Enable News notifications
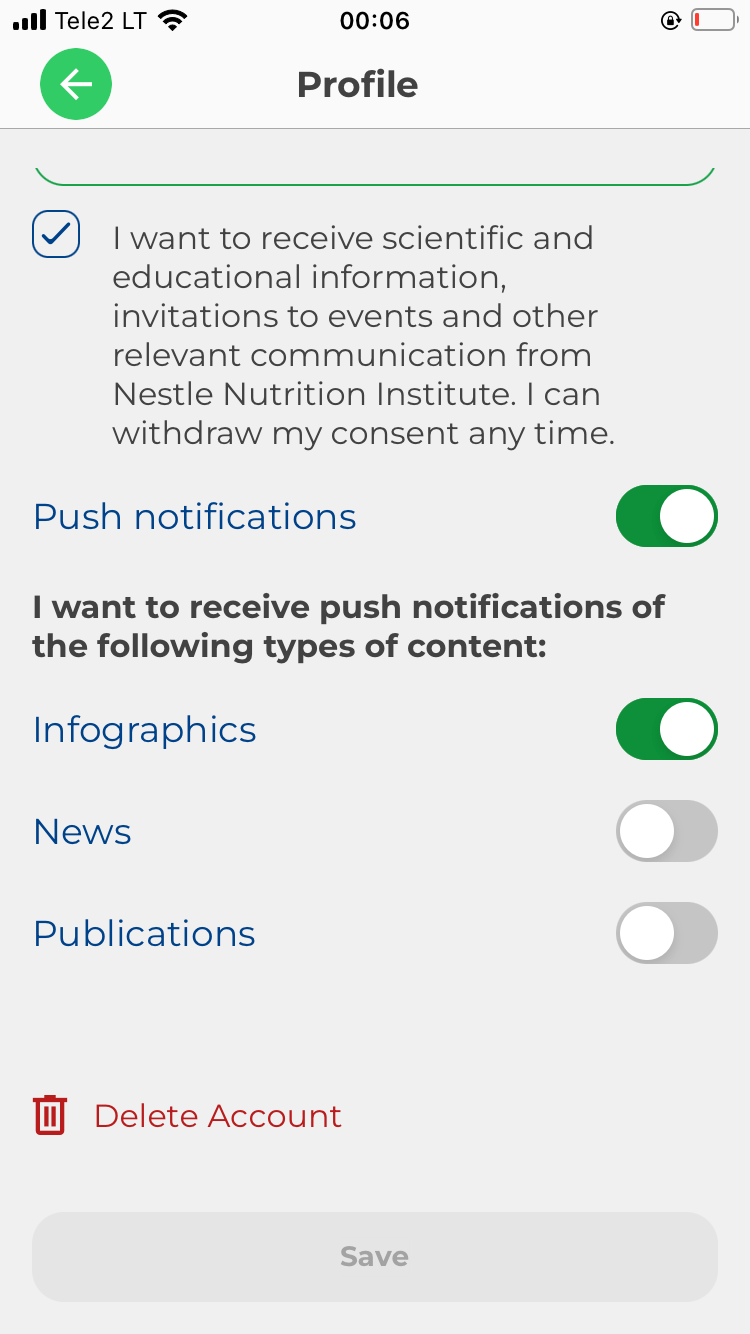Image resolution: width=750 pixels, height=1334 pixels. point(667,831)
